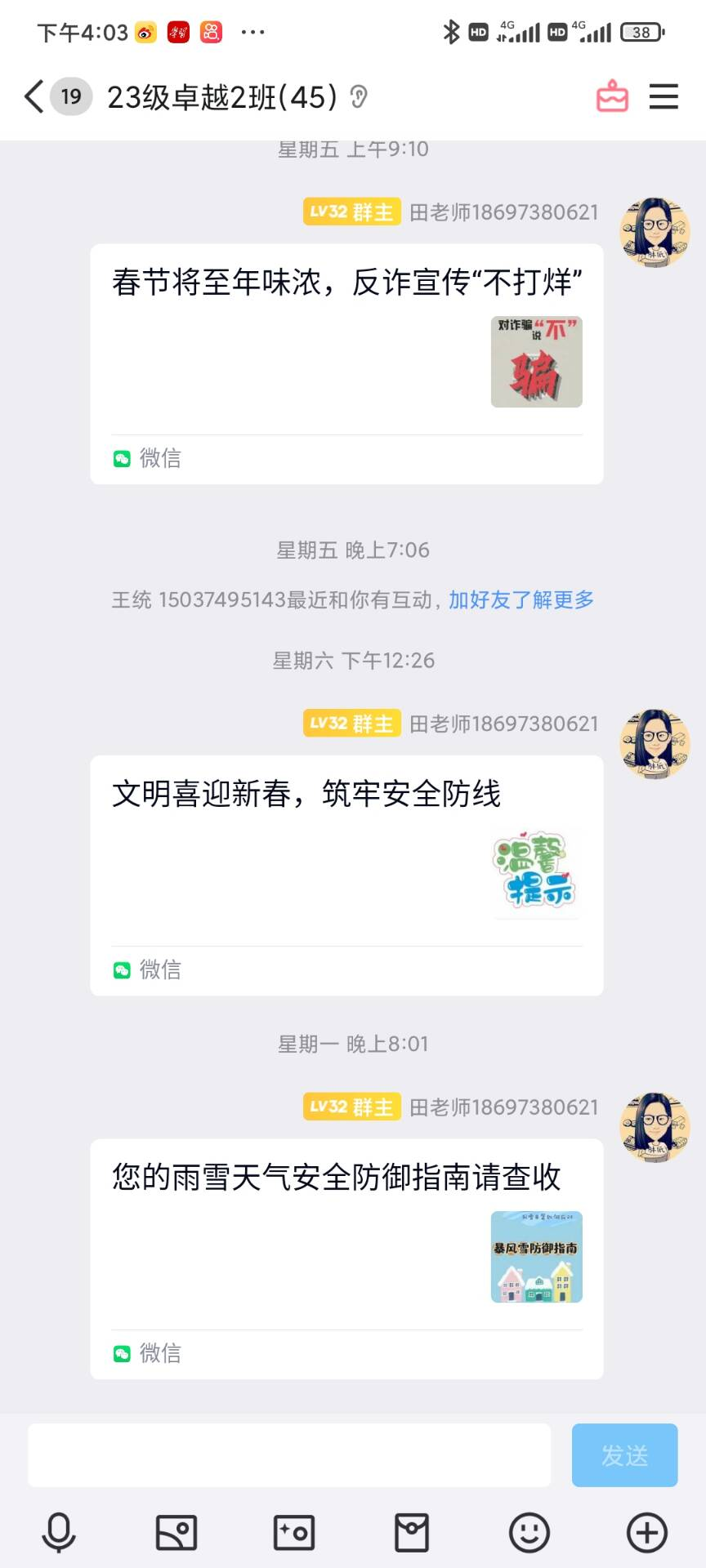Open the photo album picker
The image size is (706, 1568).
[x=176, y=1532]
